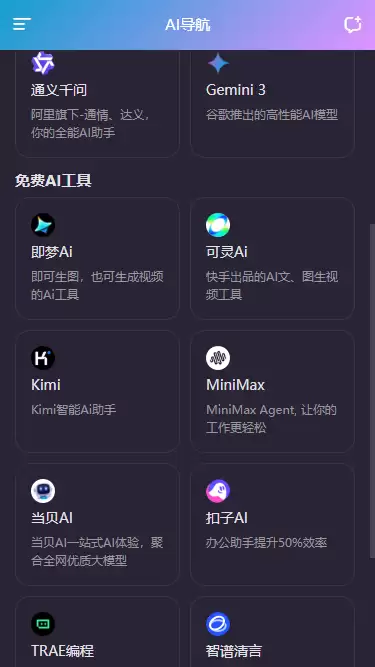The width and height of the screenshot is (375, 667).
Task: Open the MiniMax Agent card
Action: tap(272, 391)
